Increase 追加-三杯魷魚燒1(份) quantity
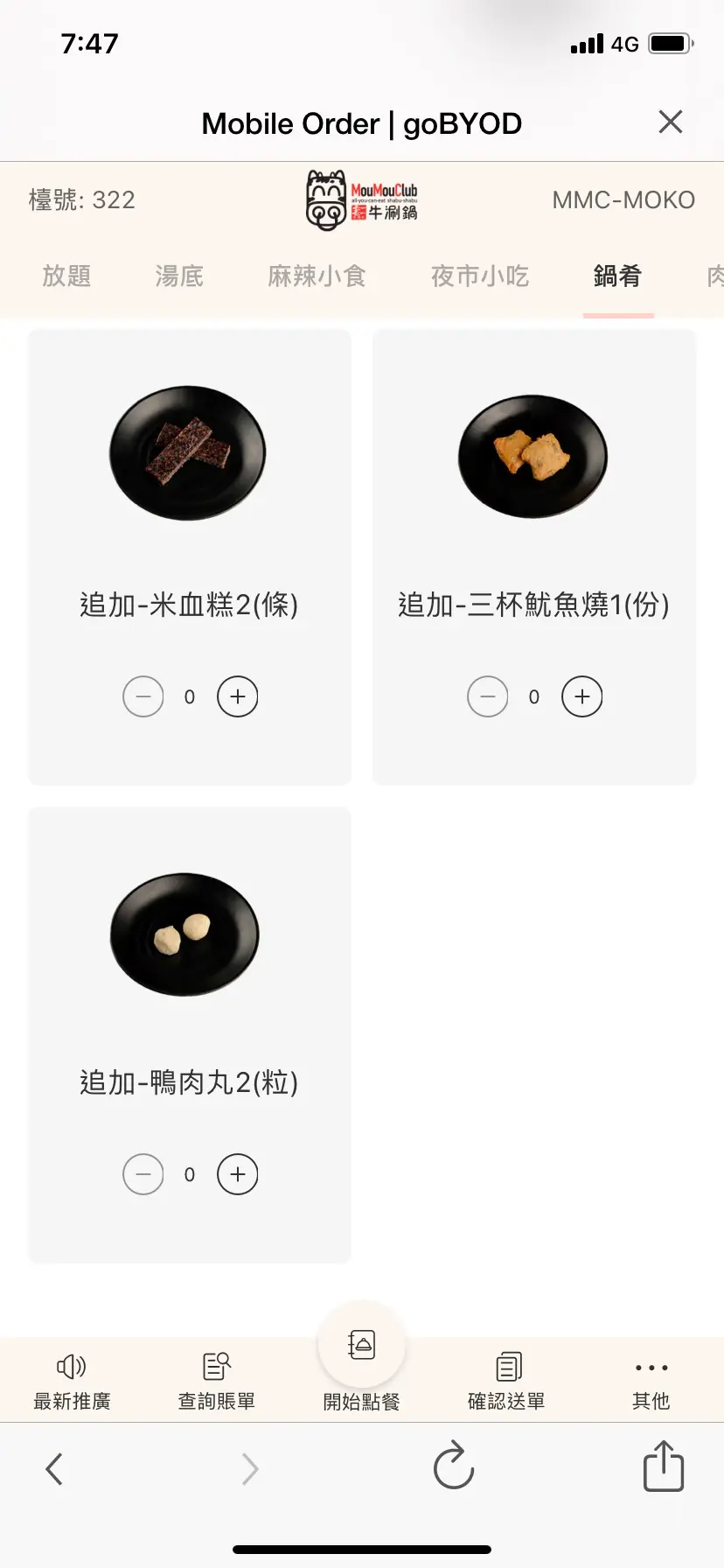The width and height of the screenshot is (724, 1568). pyautogui.click(x=582, y=696)
